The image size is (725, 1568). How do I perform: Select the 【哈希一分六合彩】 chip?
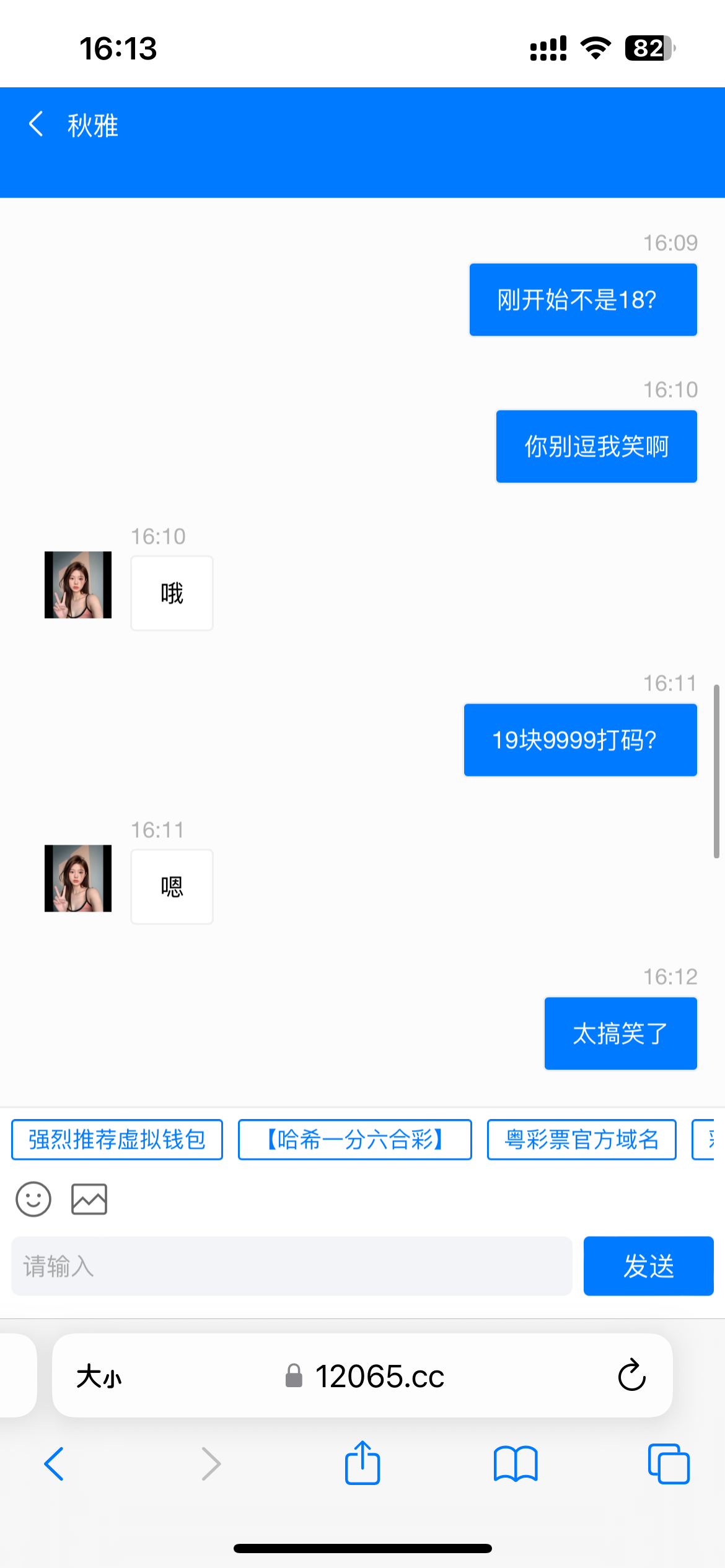coord(354,1139)
